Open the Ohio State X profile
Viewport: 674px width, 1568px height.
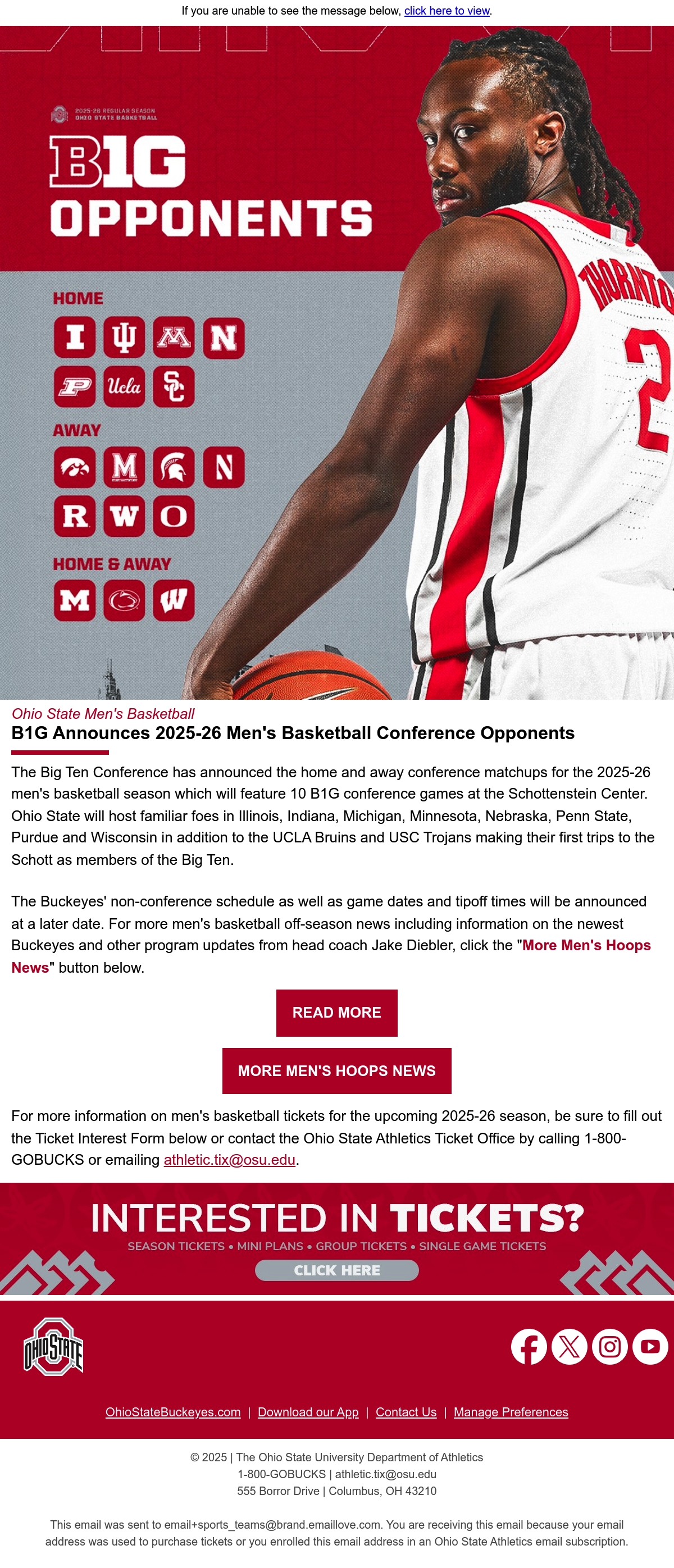point(570,1347)
